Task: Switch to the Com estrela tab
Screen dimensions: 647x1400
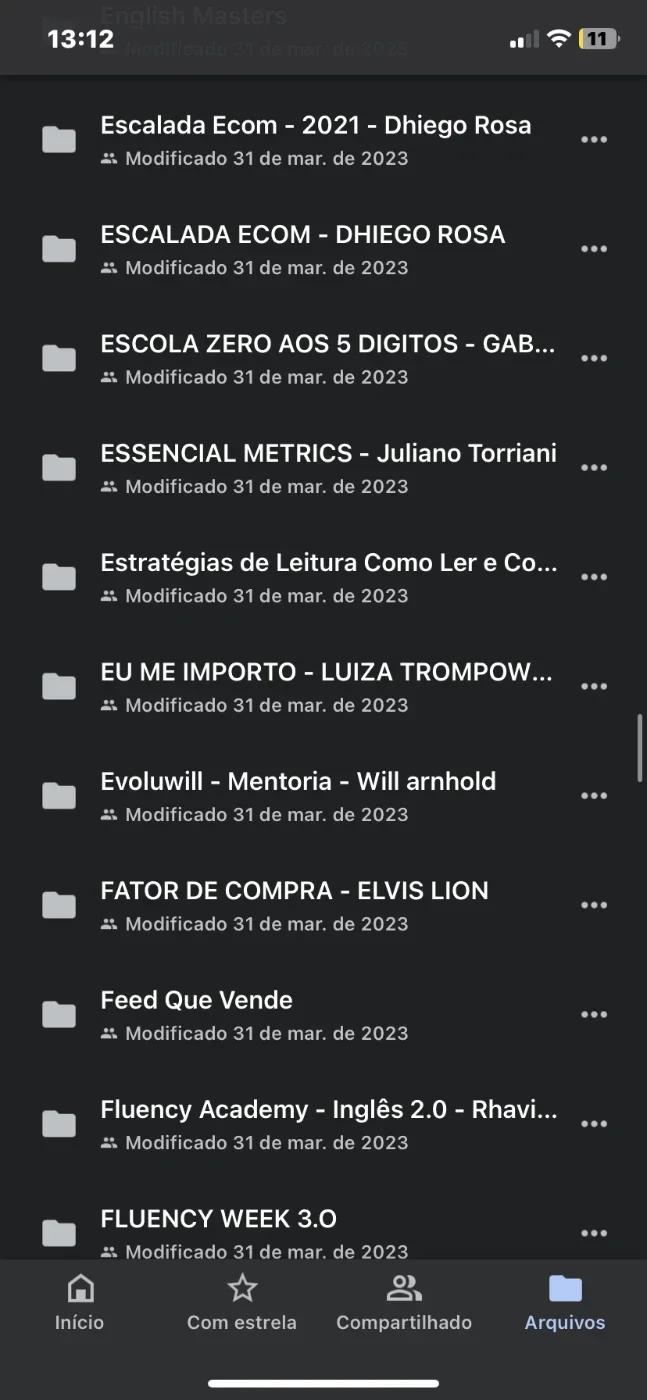Action: pyautogui.click(x=242, y=1304)
